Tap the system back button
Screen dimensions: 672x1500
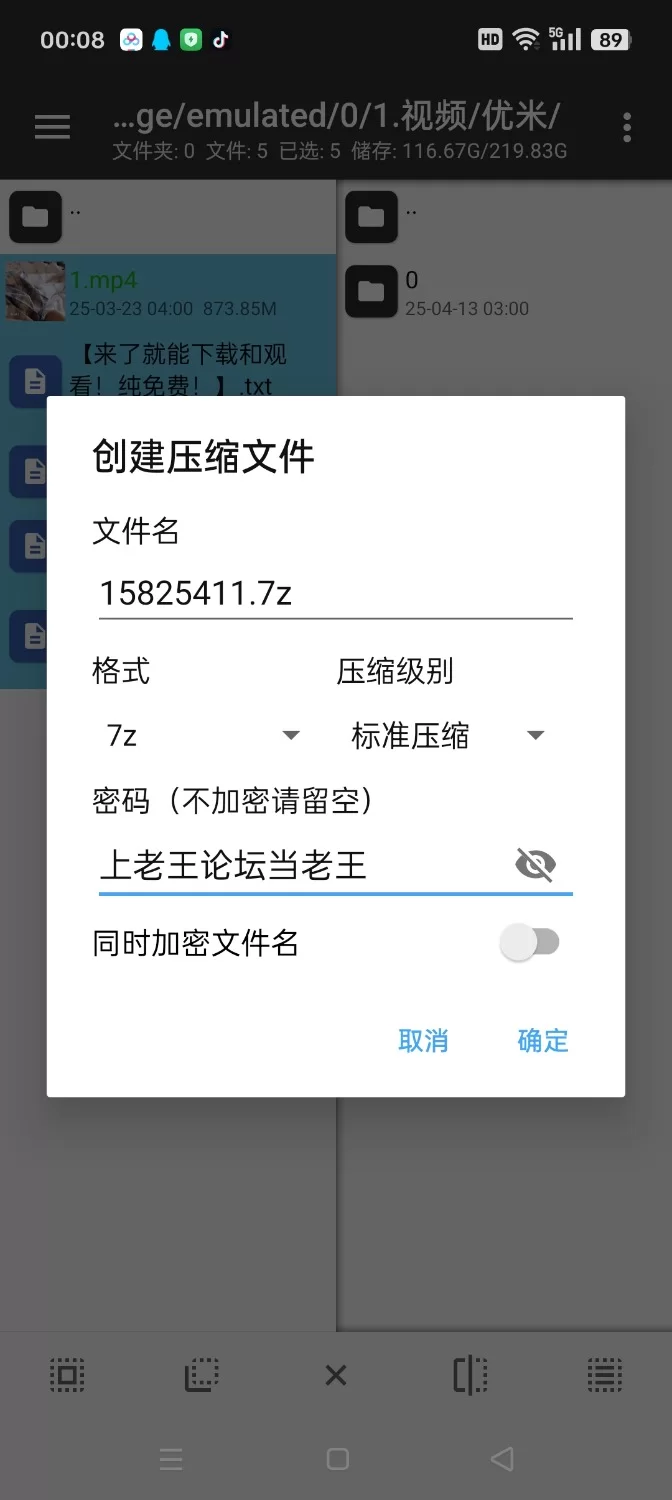502,1459
